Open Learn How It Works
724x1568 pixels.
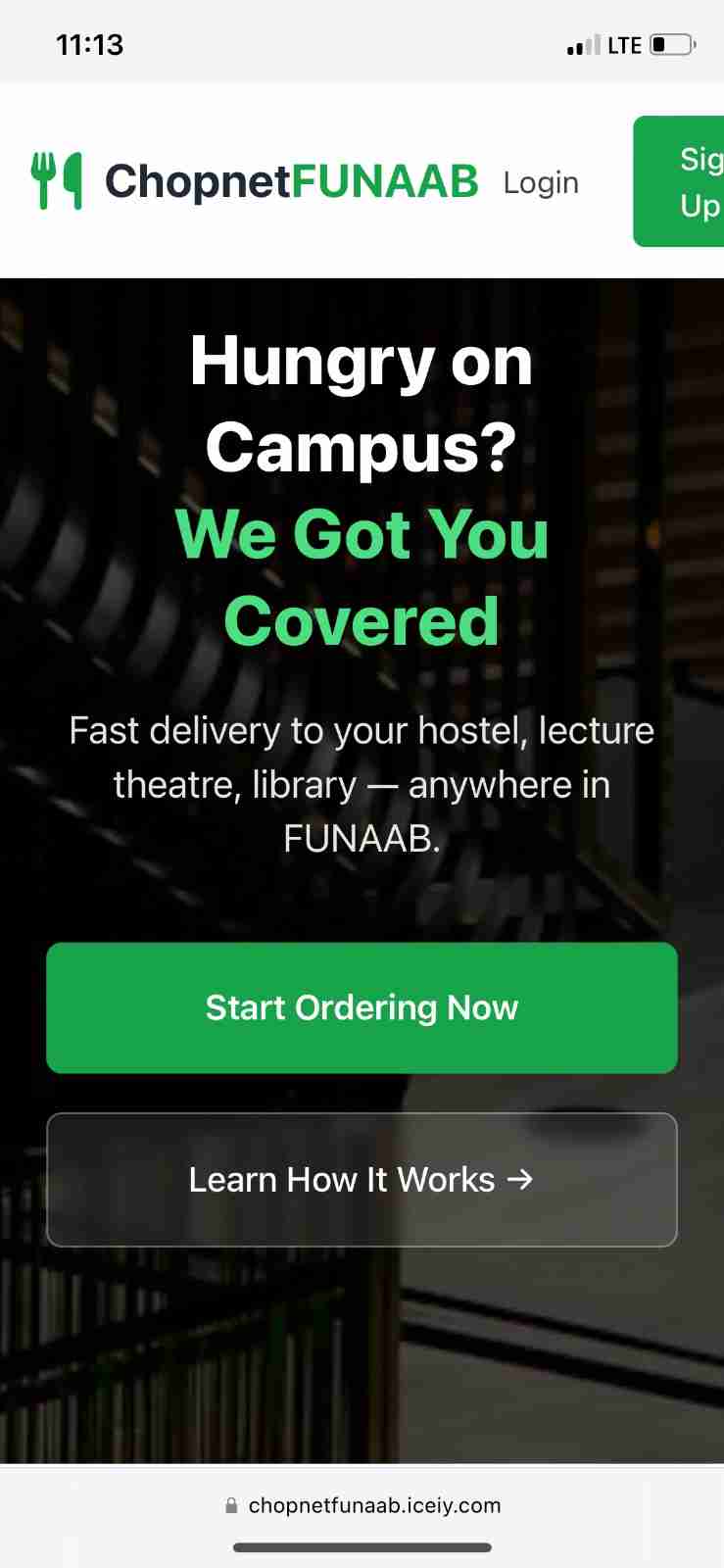coord(362,1179)
